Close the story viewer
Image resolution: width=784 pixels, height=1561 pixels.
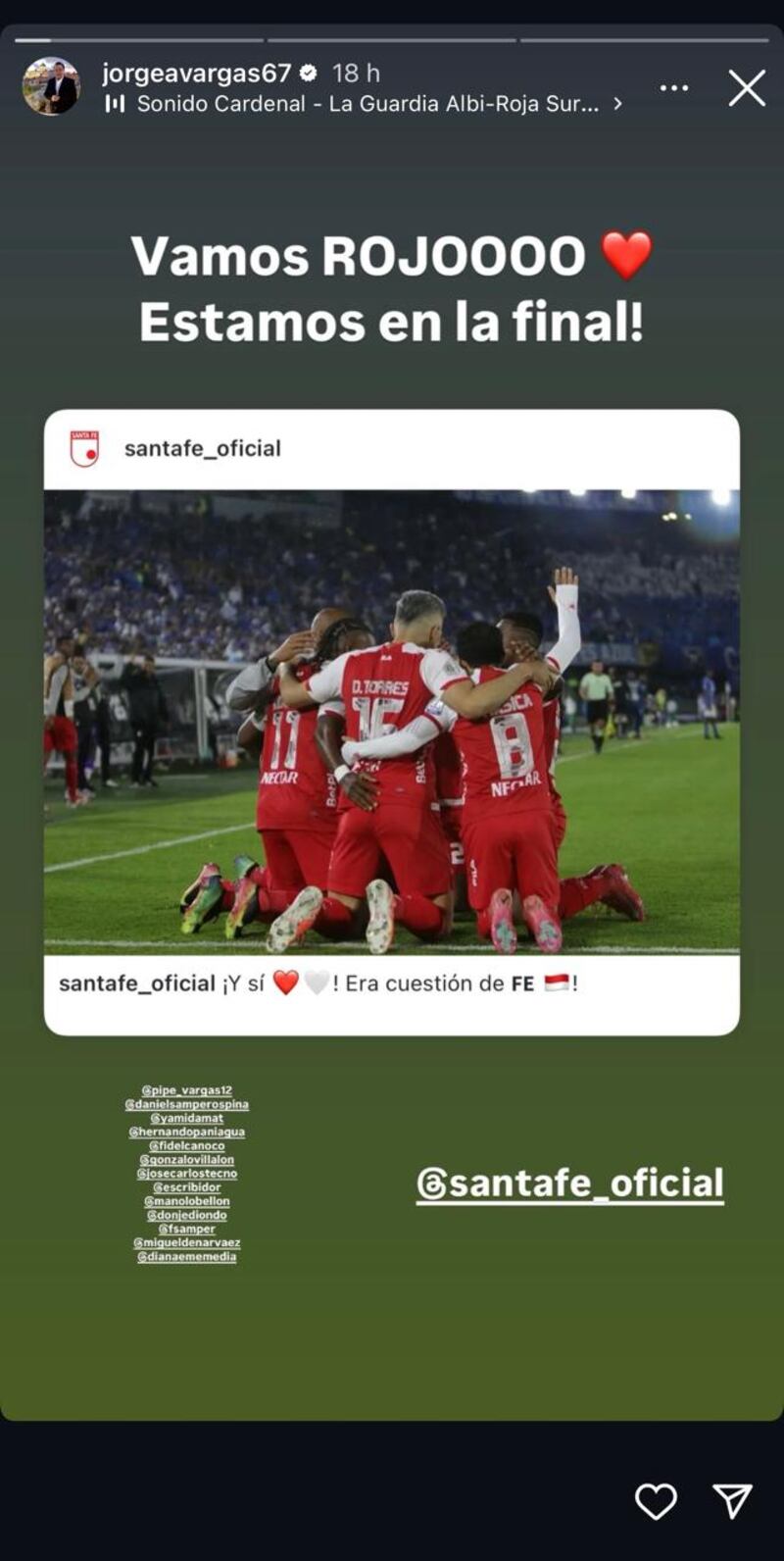[747, 88]
